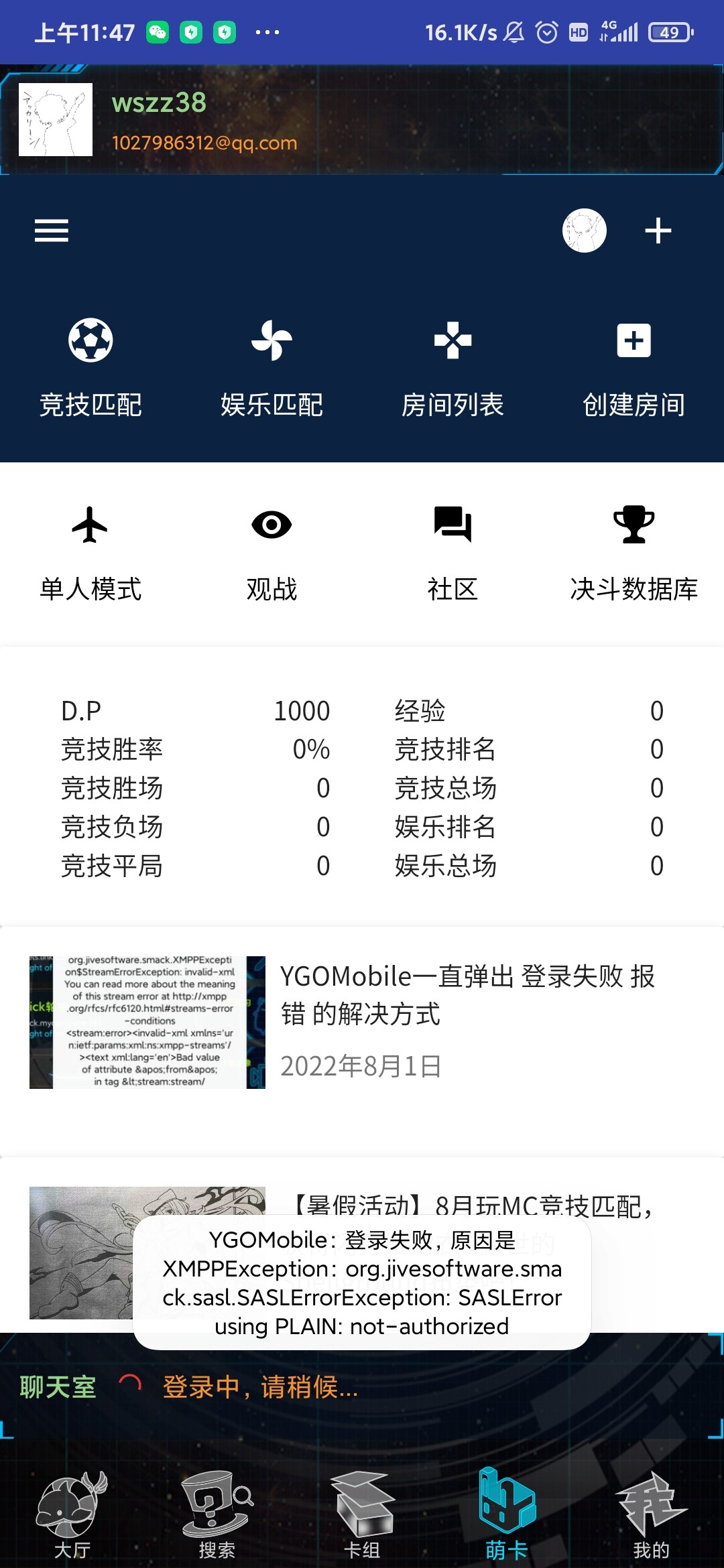Open the YGOMobile 登录失败 solution article
This screenshot has height=1568, width=724.
(362, 1023)
